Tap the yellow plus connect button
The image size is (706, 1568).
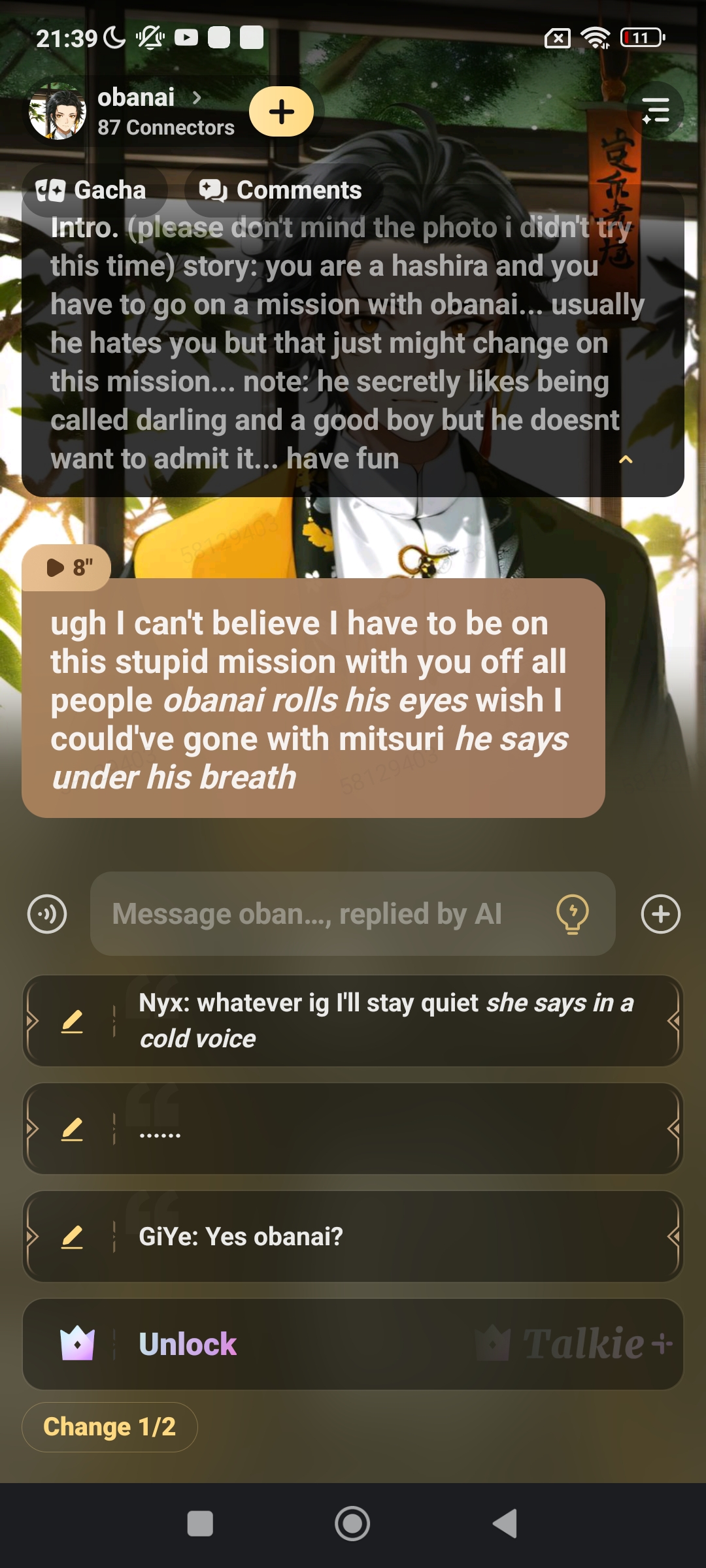(281, 112)
